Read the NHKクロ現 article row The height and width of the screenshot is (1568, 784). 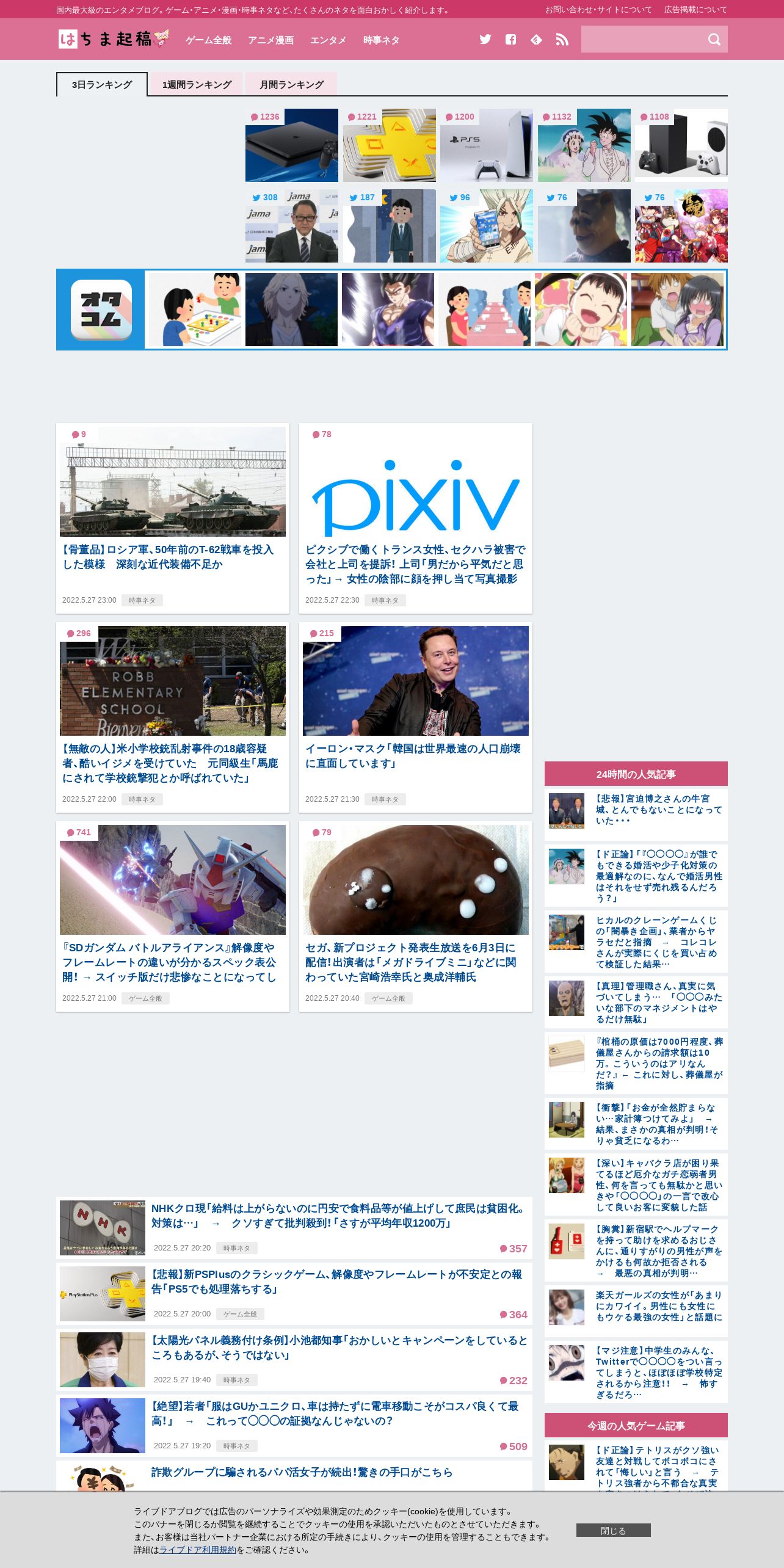[x=294, y=1228]
